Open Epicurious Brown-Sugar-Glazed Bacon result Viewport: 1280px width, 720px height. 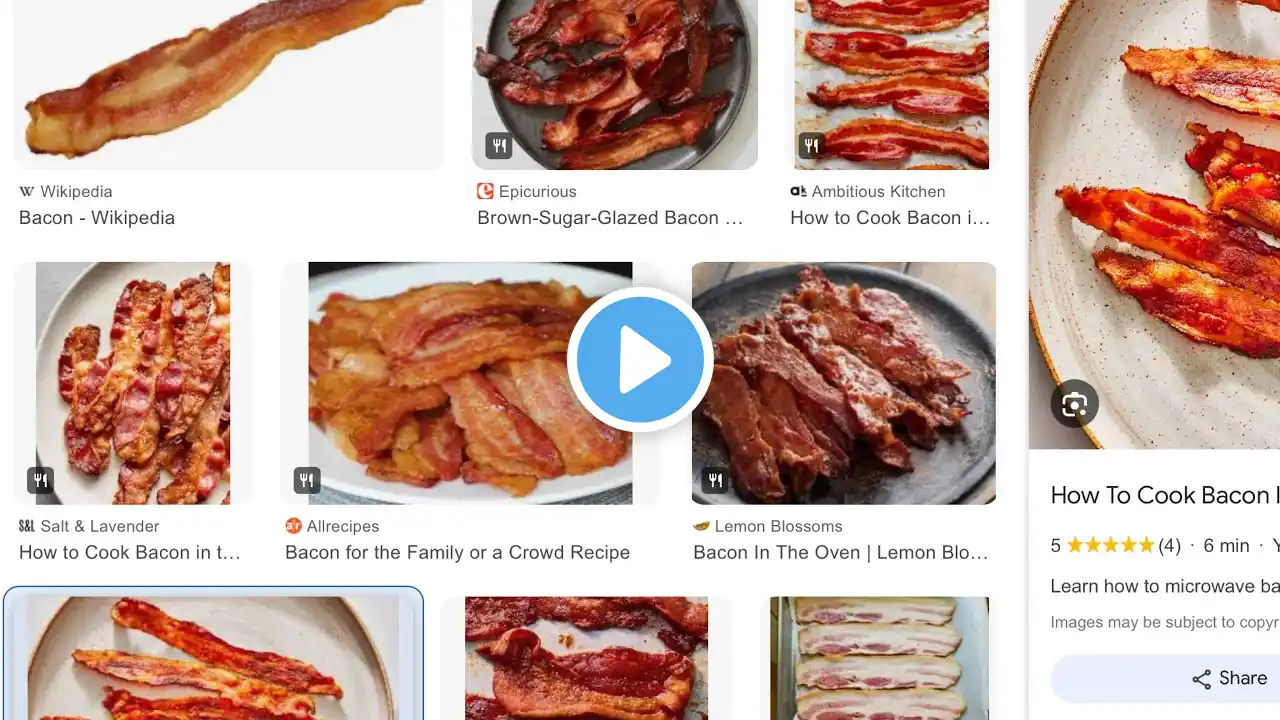614,85
